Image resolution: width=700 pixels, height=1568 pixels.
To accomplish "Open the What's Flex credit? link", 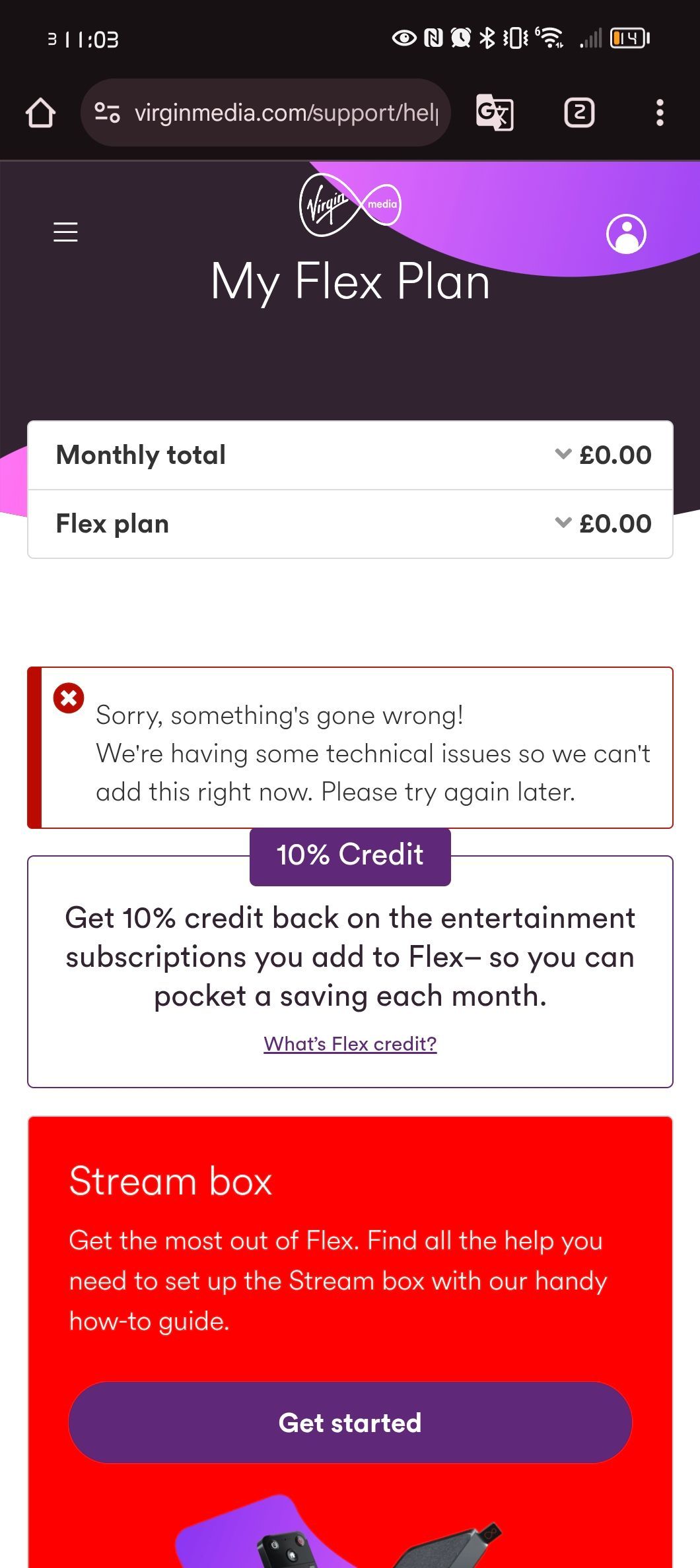I will point(350,1044).
